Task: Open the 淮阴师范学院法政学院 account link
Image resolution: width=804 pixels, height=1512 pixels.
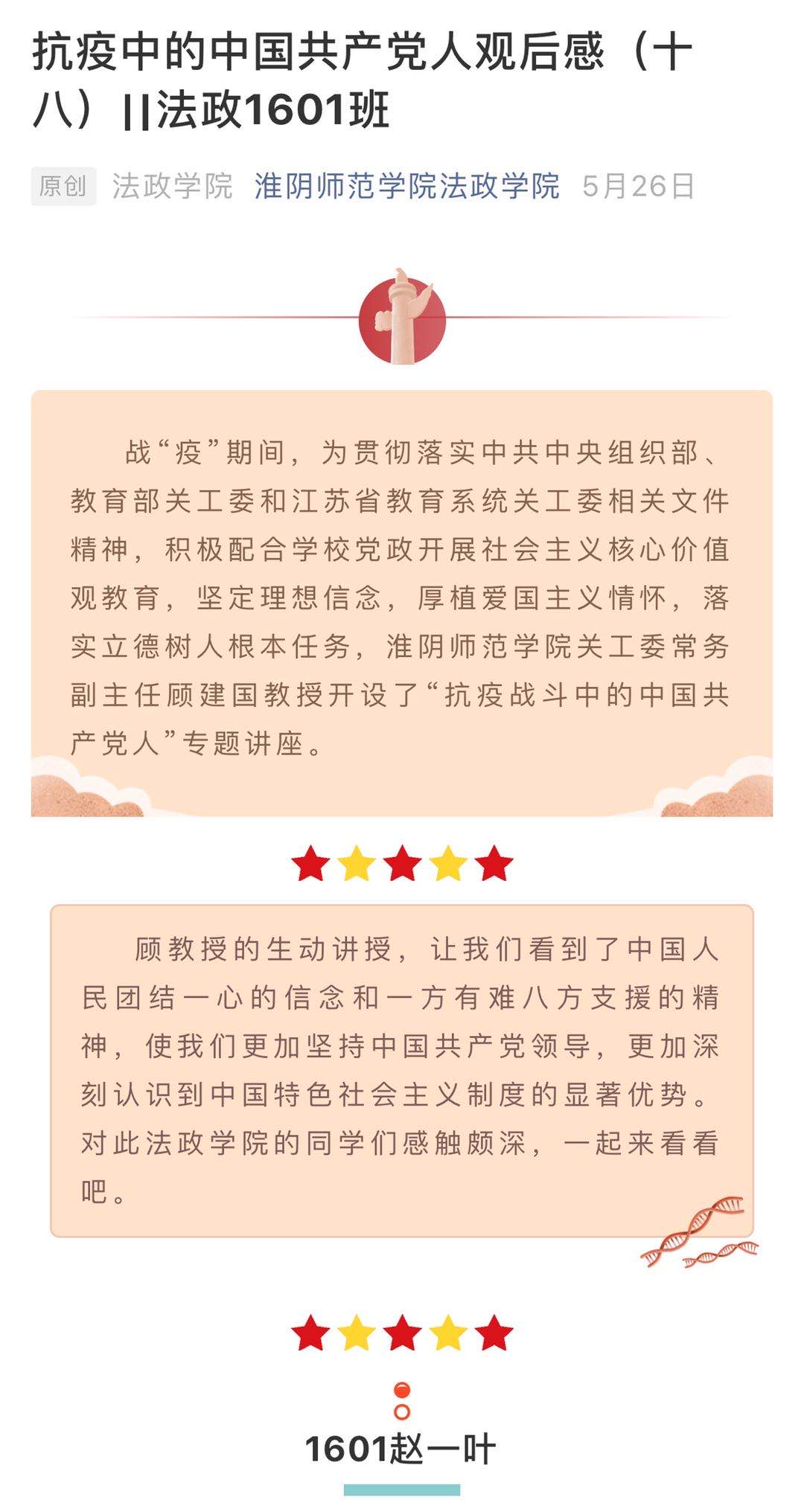Action: click(406, 186)
